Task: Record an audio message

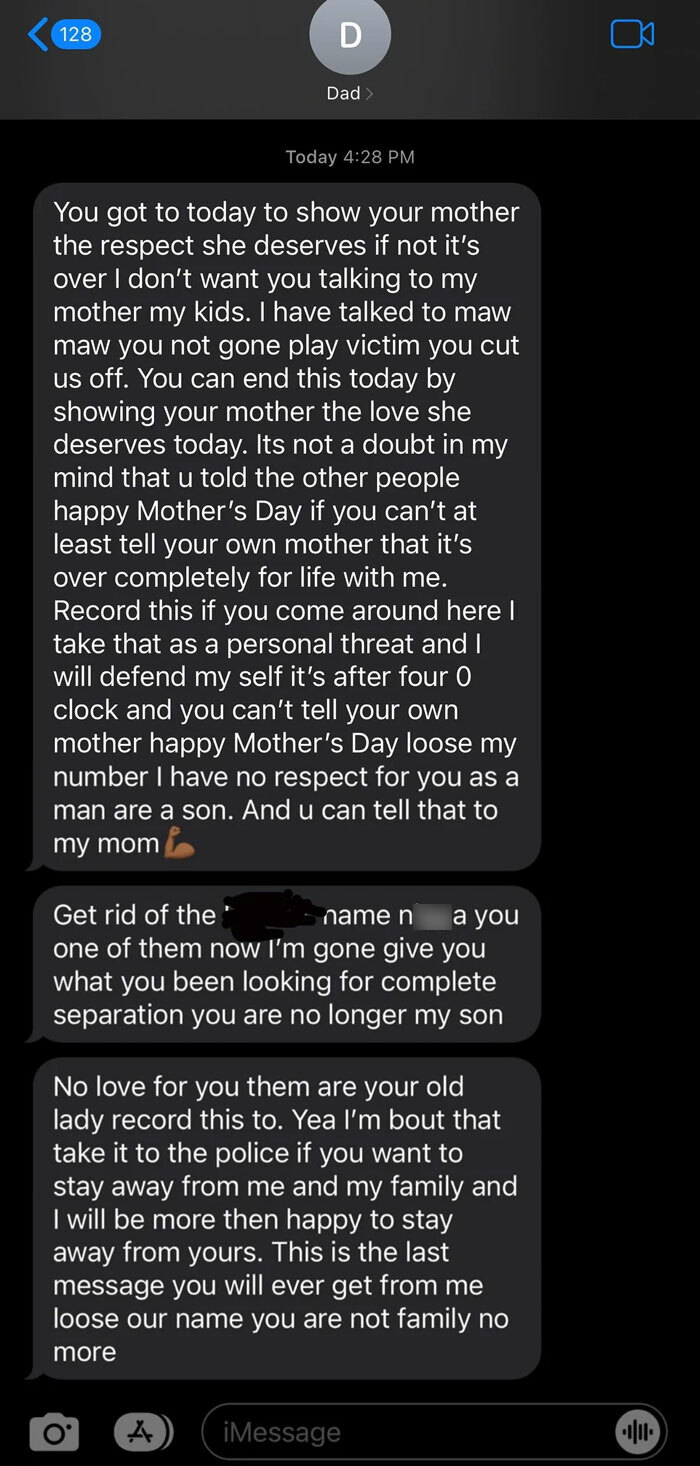Action: tap(637, 1432)
